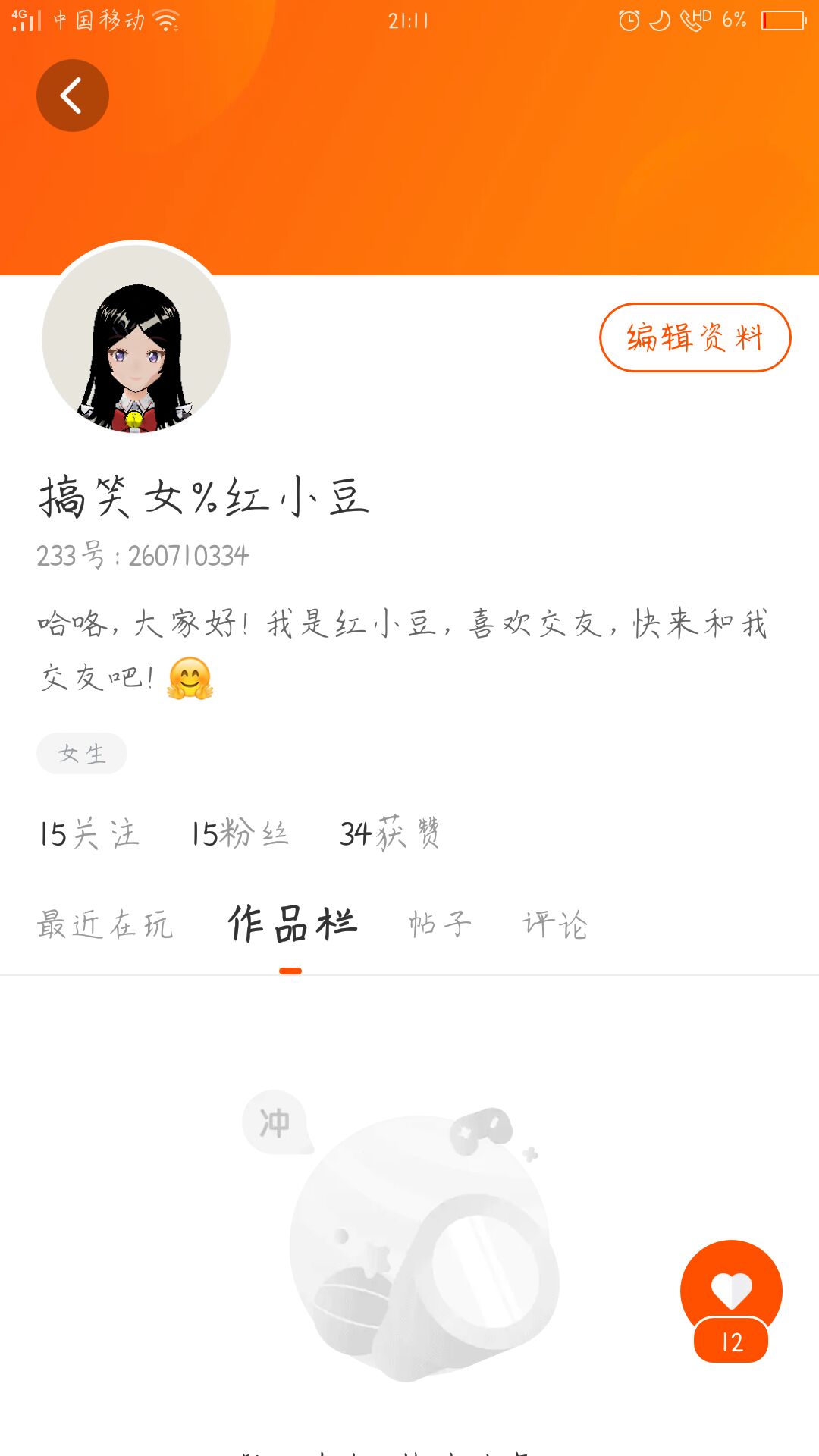Go back using the arrow button
Viewport: 819px width, 1456px height.
[x=73, y=96]
